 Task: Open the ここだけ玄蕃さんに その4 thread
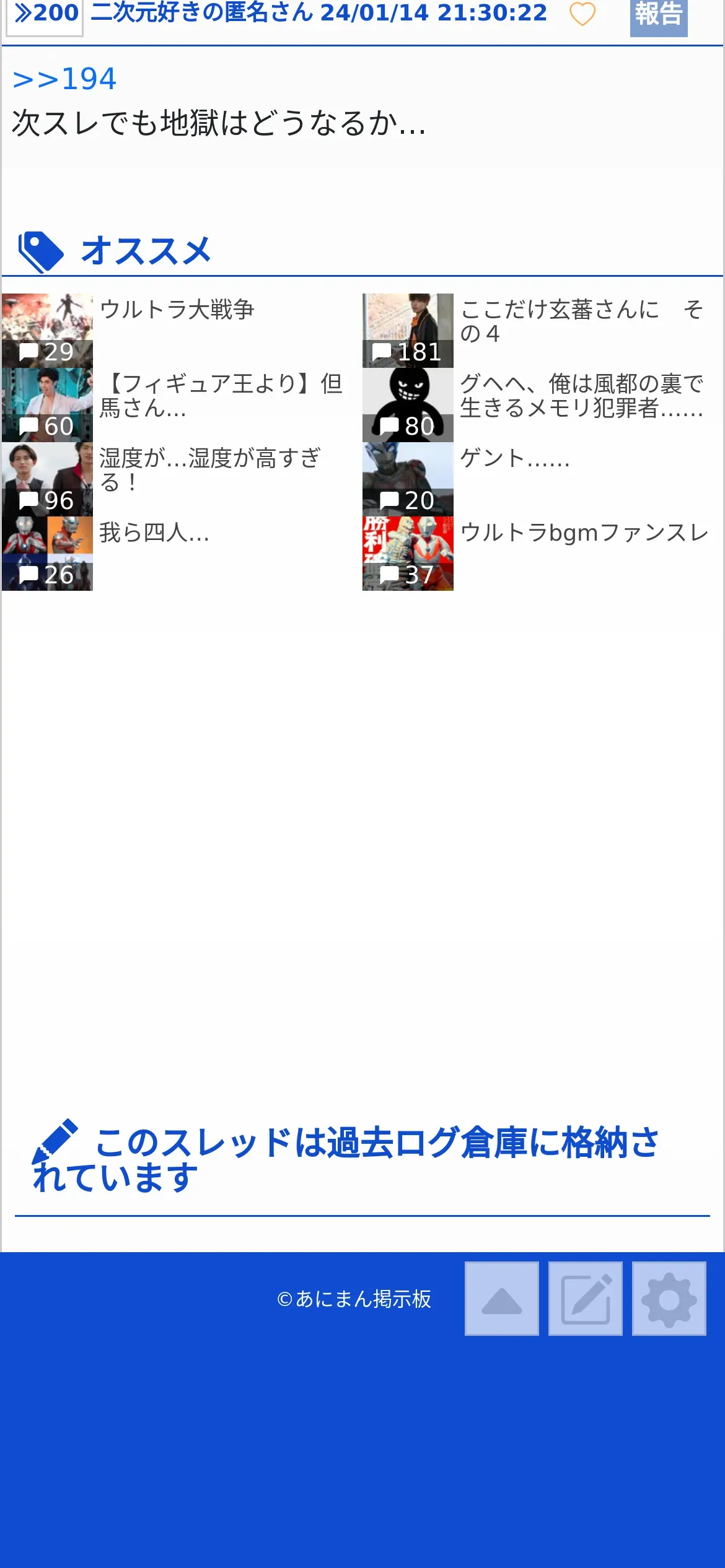pyautogui.click(x=581, y=321)
